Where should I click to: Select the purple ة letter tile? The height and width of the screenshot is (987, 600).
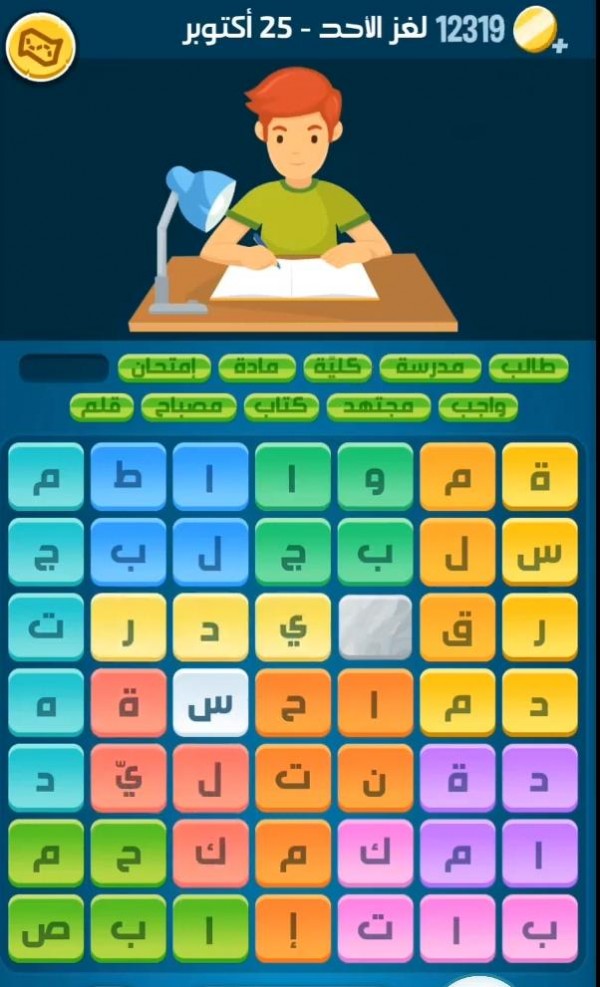458,778
